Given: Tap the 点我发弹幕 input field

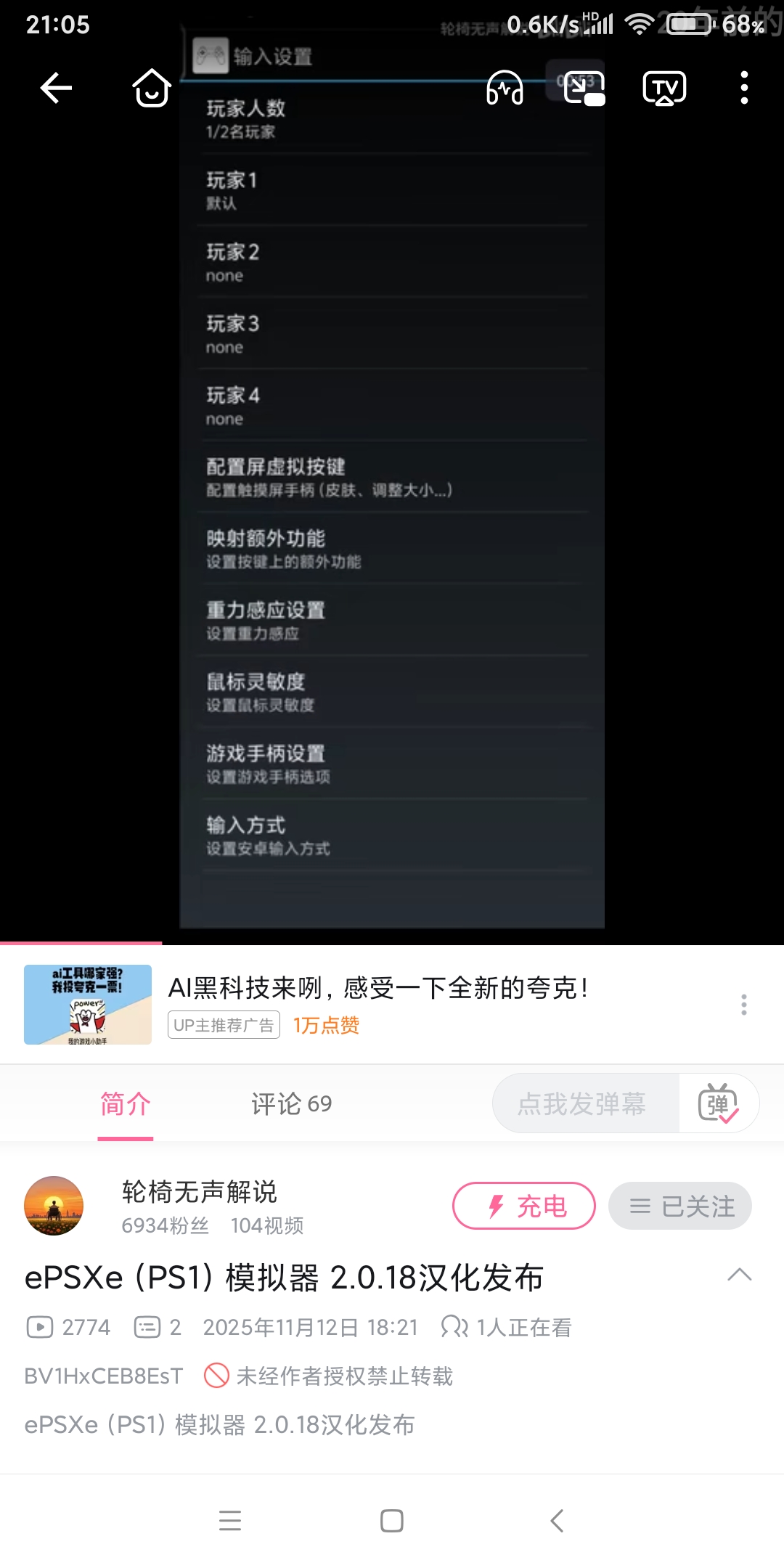Looking at the screenshot, I should [583, 1103].
